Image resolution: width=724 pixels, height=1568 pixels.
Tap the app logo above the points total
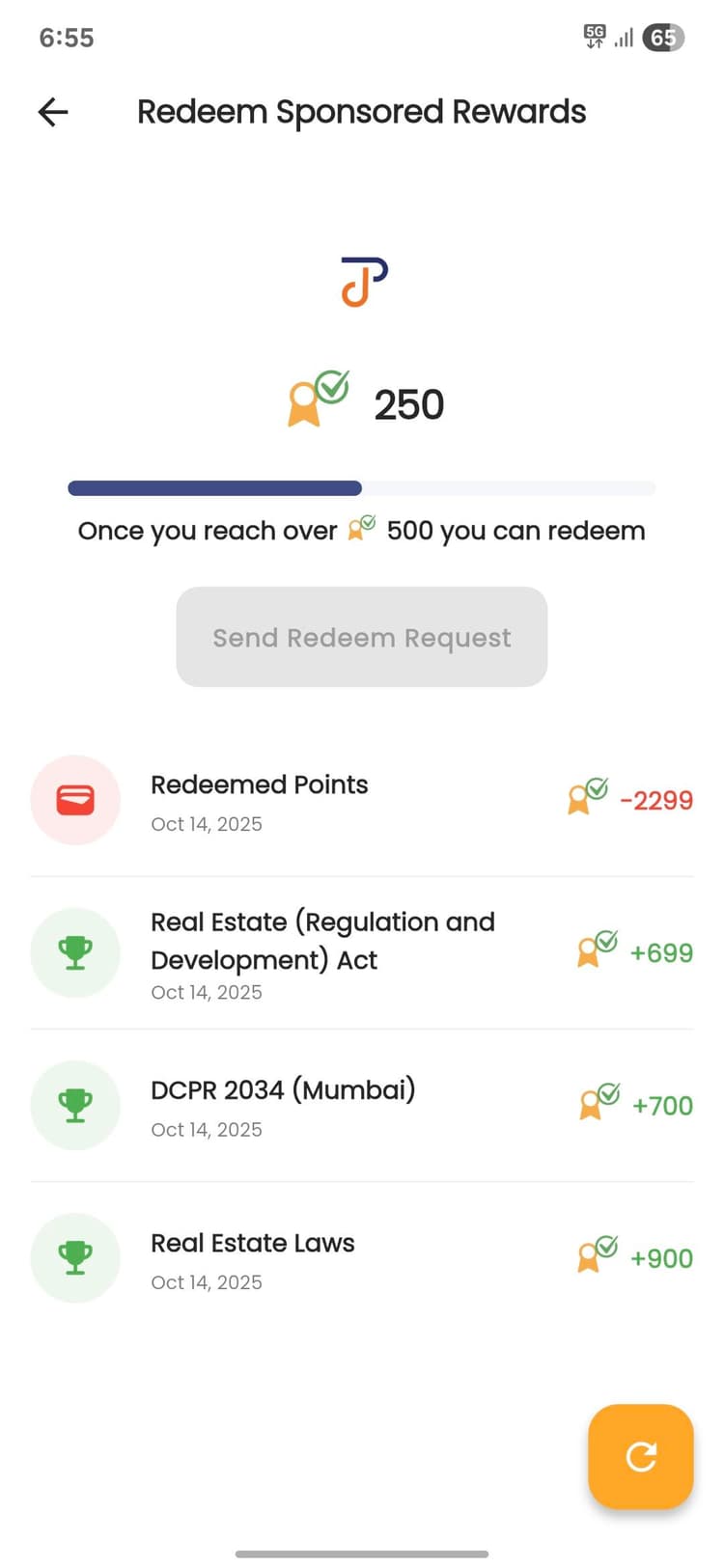point(362,281)
